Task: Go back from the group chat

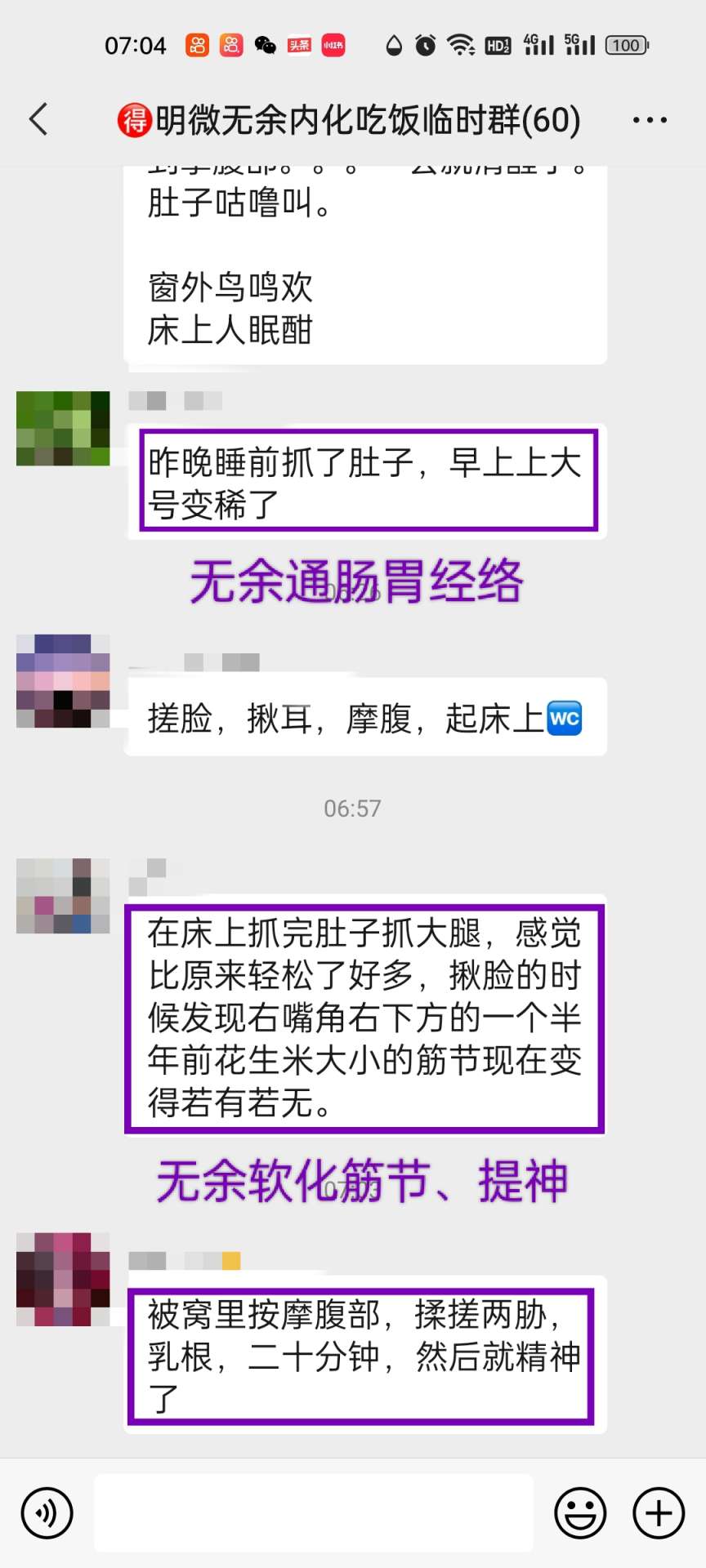Action: pyautogui.click(x=38, y=119)
